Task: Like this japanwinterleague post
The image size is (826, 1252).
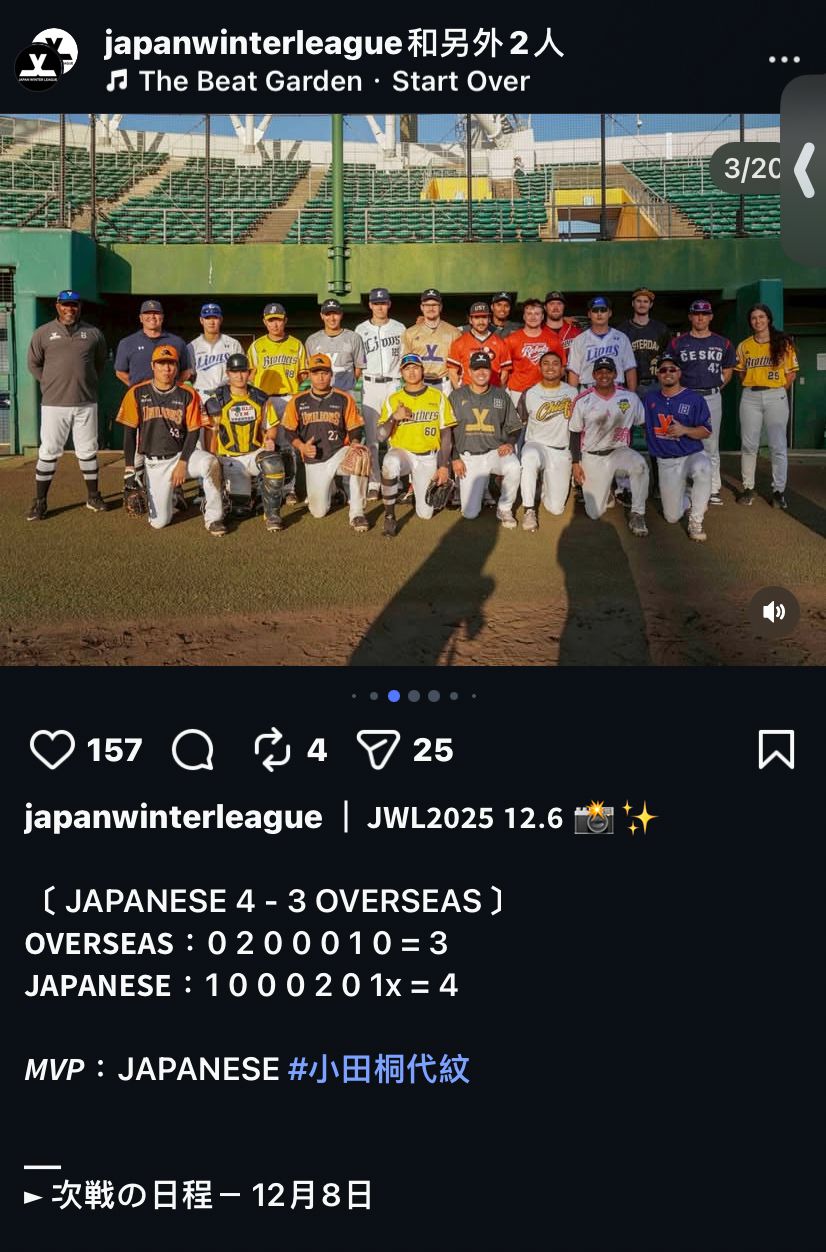Action: click(x=52, y=750)
